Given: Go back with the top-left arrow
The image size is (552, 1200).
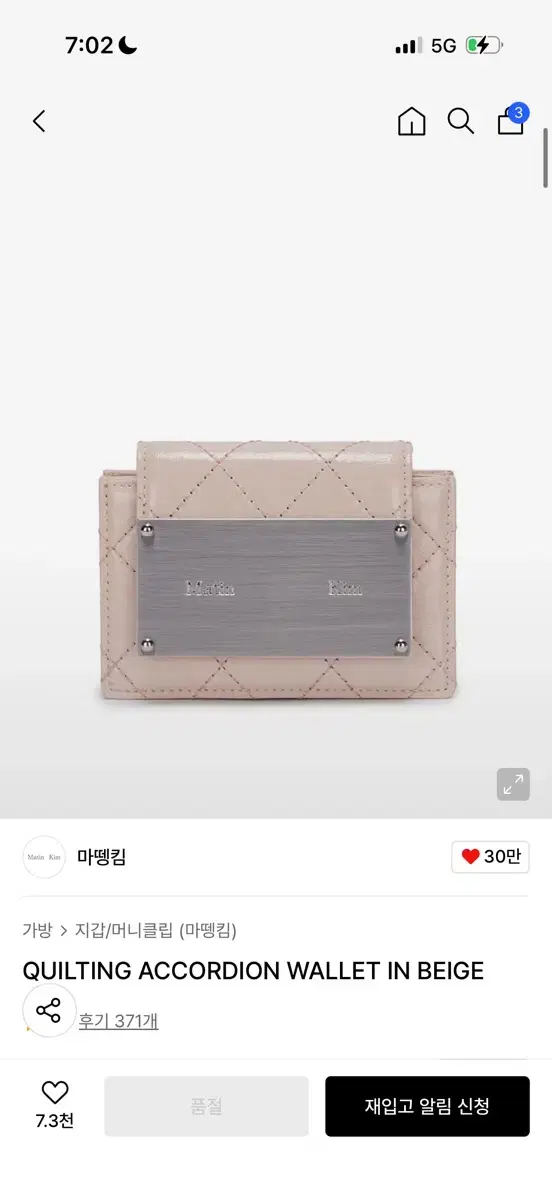Looking at the screenshot, I should pyautogui.click(x=39, y=121).
